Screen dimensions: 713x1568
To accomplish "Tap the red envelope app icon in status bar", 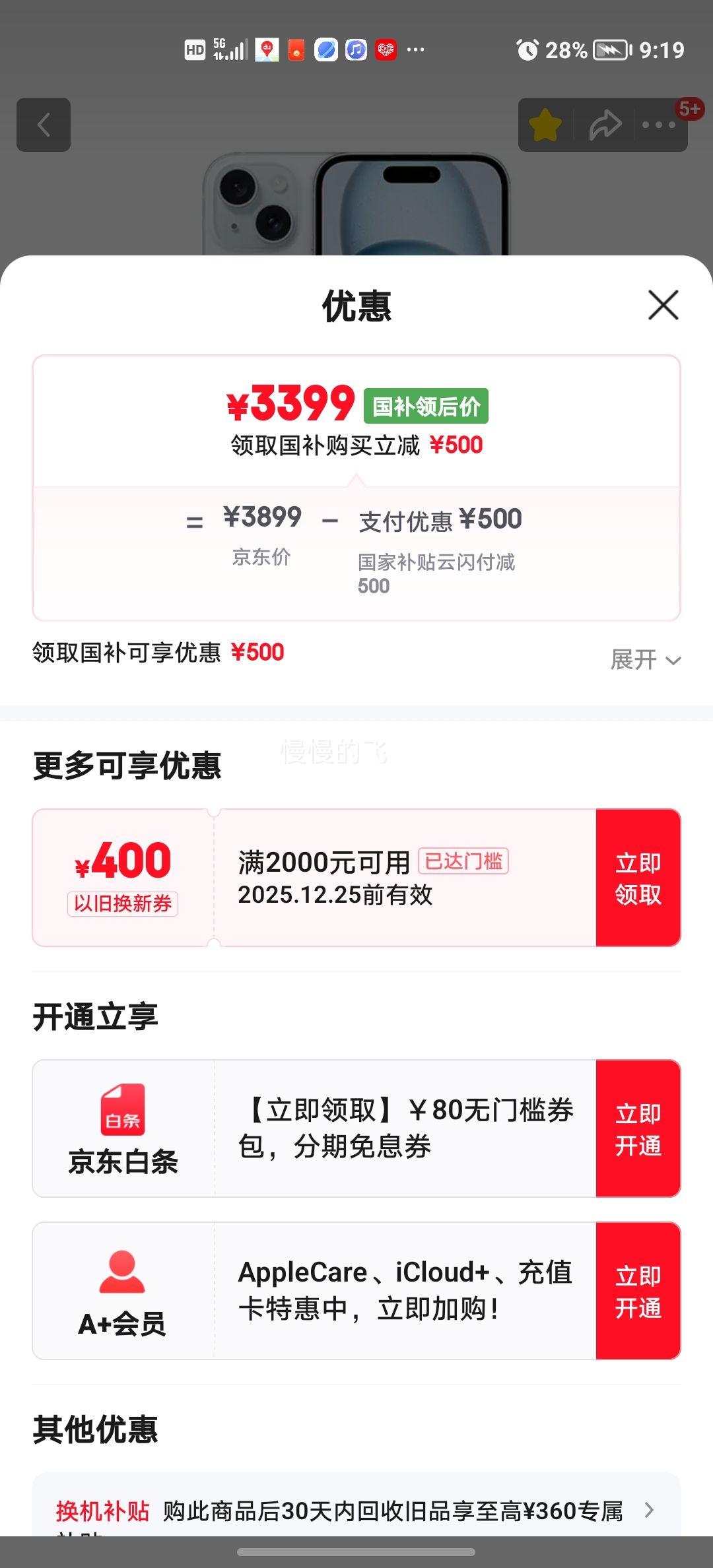I will (296, 49).
